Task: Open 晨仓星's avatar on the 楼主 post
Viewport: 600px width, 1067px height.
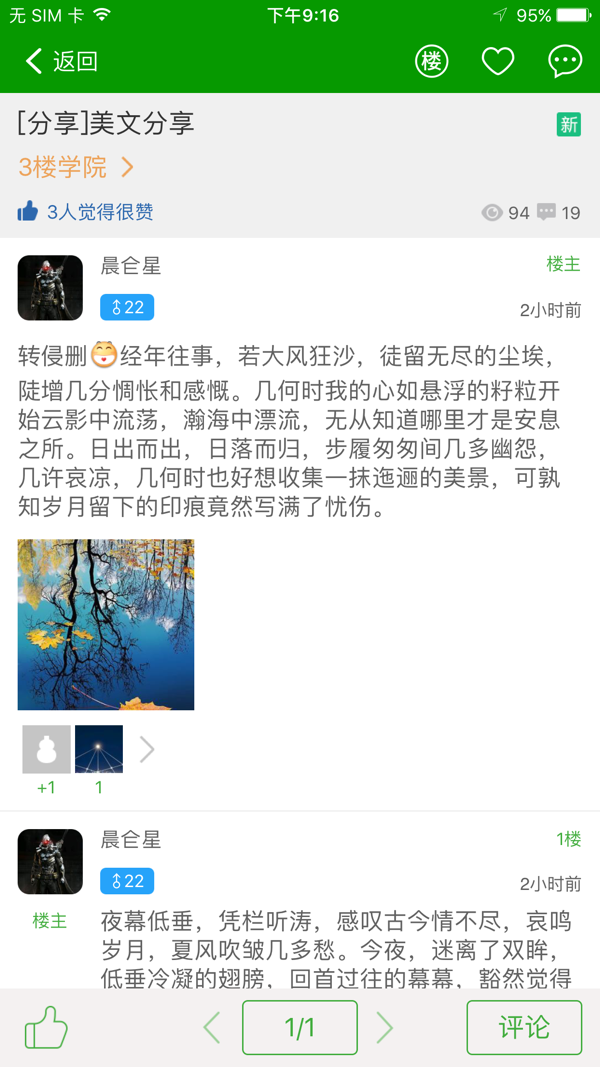Action: 50,288
